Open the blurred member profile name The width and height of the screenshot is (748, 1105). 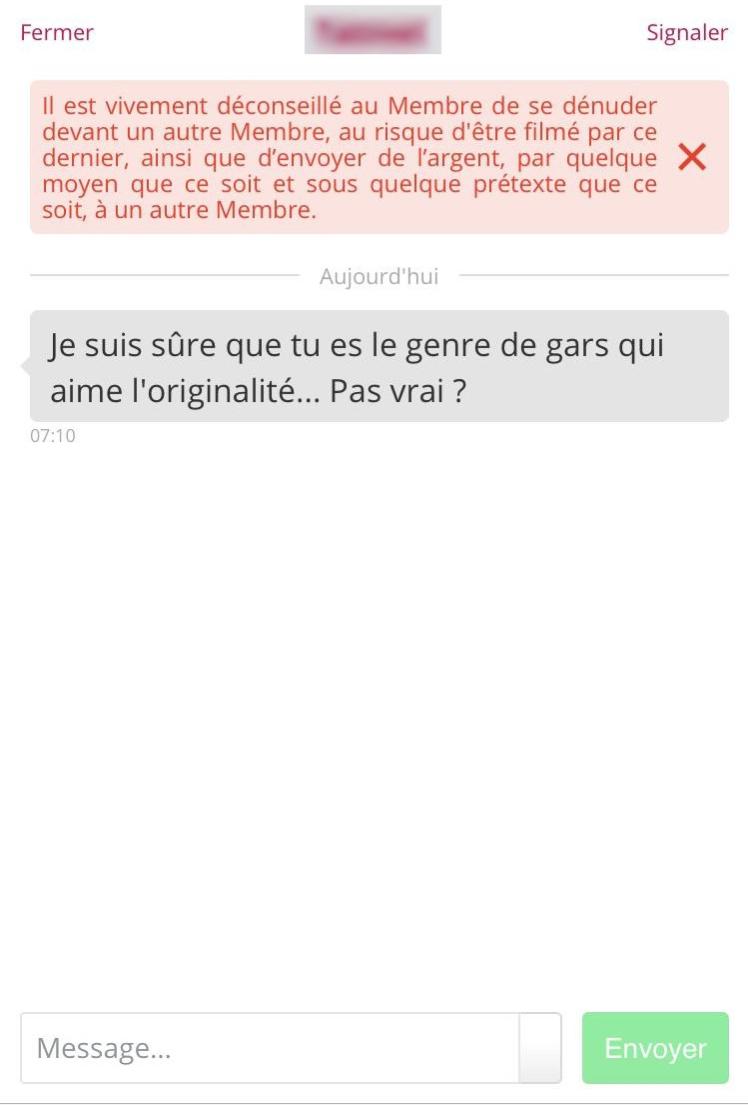372,30
